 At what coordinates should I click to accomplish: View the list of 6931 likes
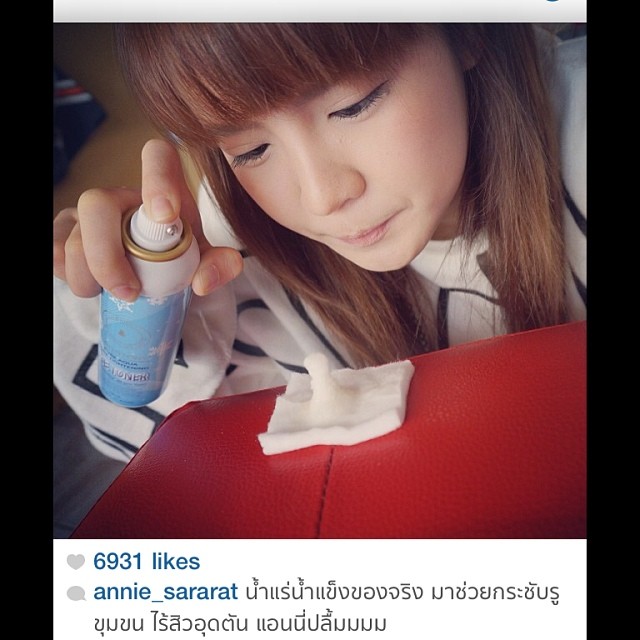(x=146, y=562)
